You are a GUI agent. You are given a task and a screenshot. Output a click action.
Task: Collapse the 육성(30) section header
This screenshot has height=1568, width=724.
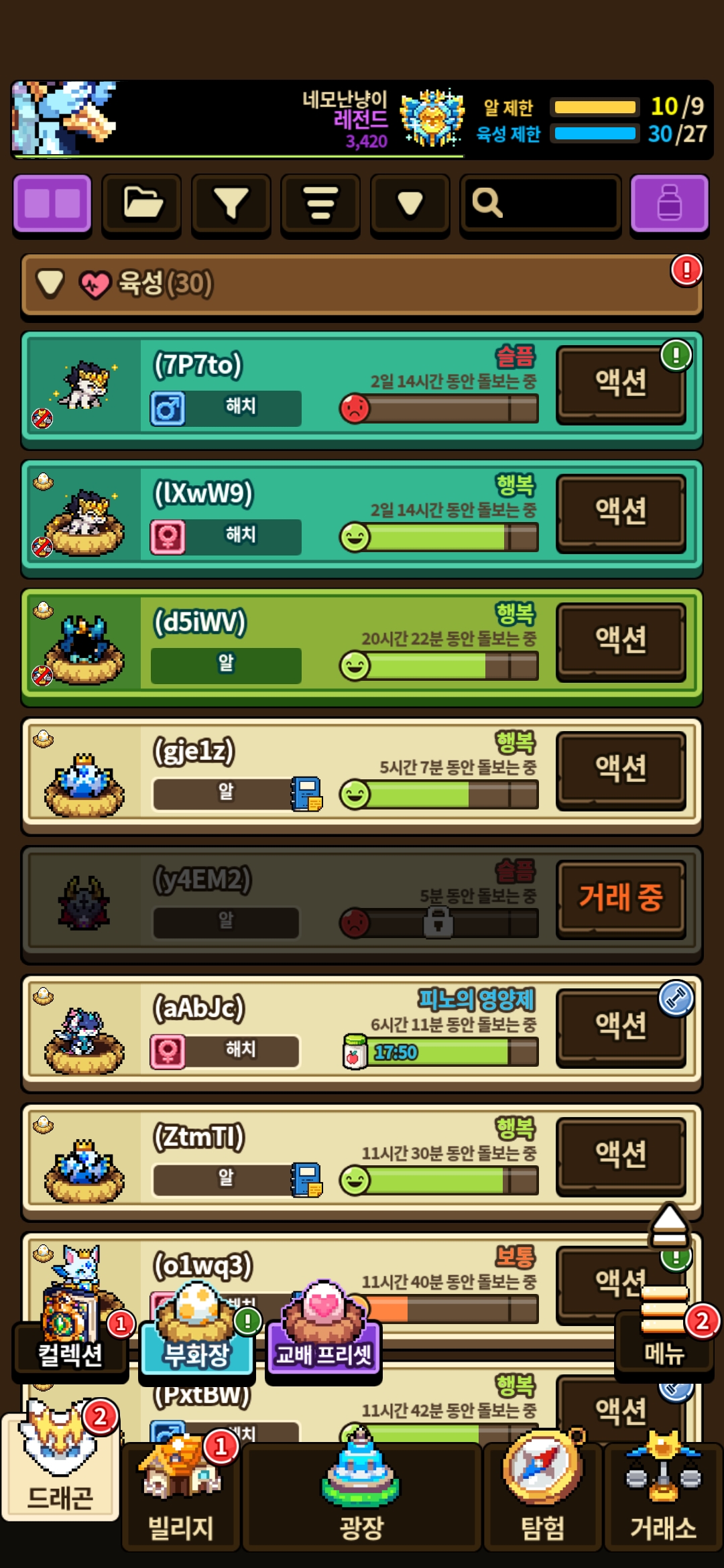[362, 284]
